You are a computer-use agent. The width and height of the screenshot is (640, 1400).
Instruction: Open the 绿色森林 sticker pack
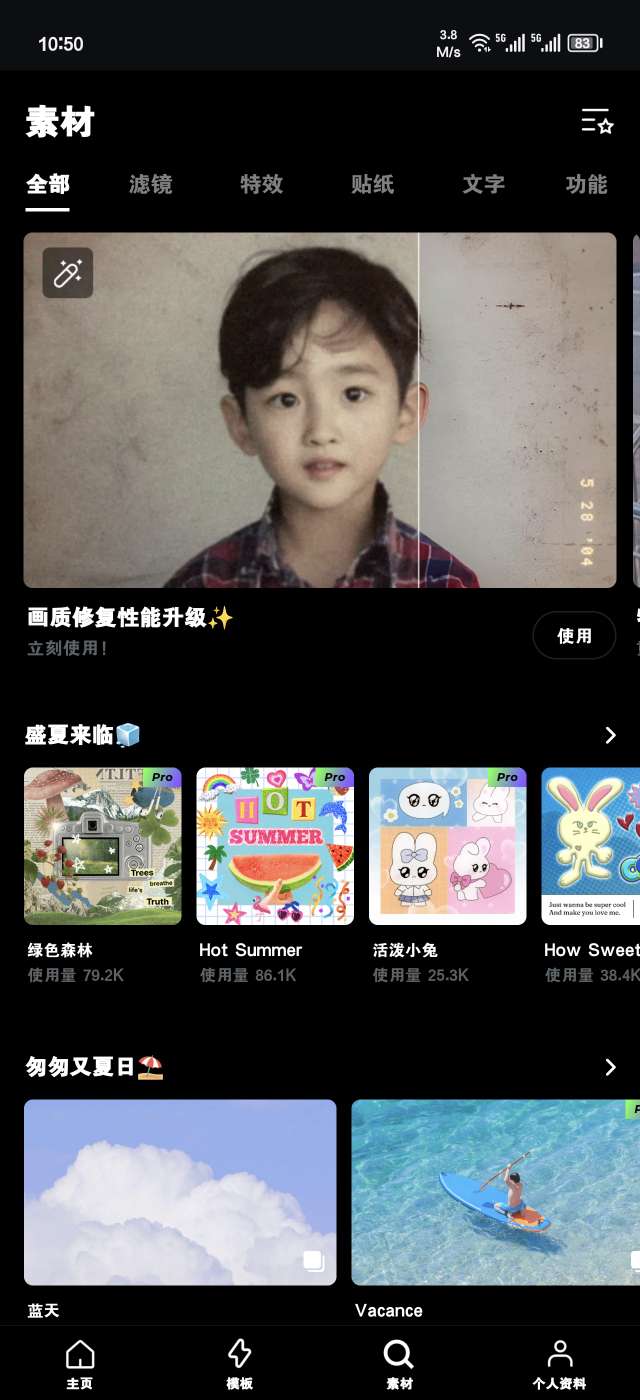[103, 846]
